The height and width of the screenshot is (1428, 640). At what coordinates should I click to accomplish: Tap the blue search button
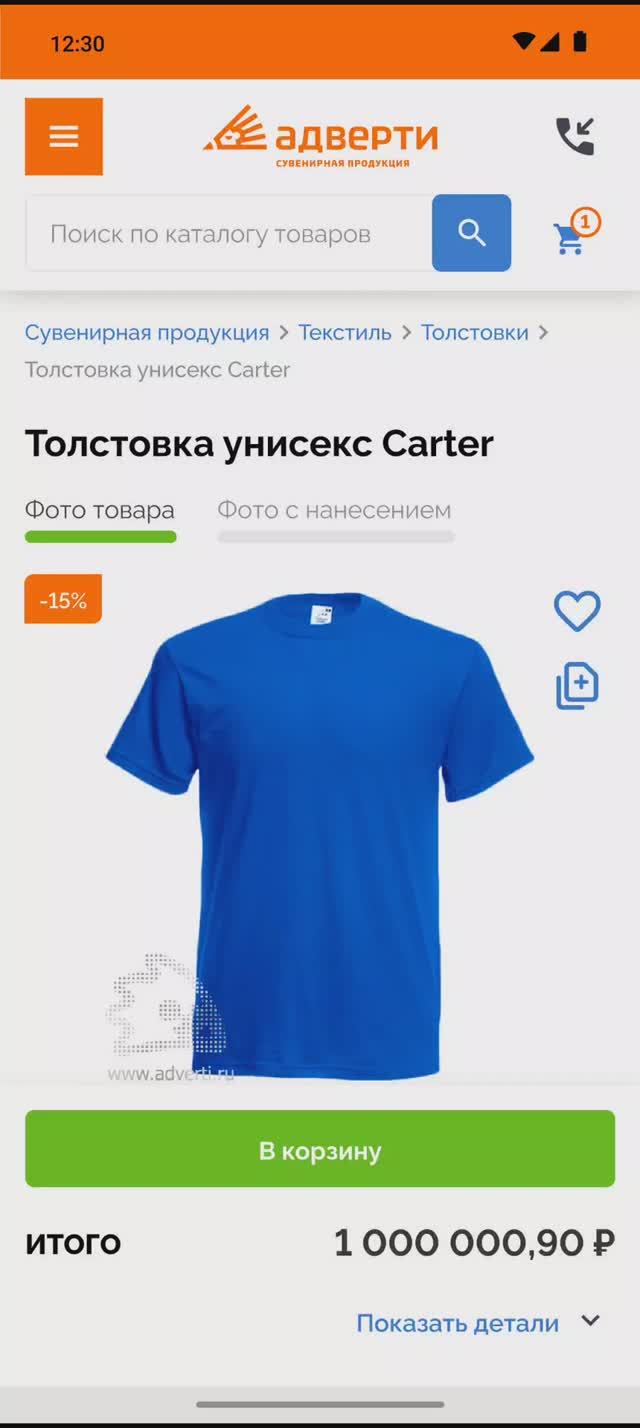pyautogui.click(x=471, y=233)
